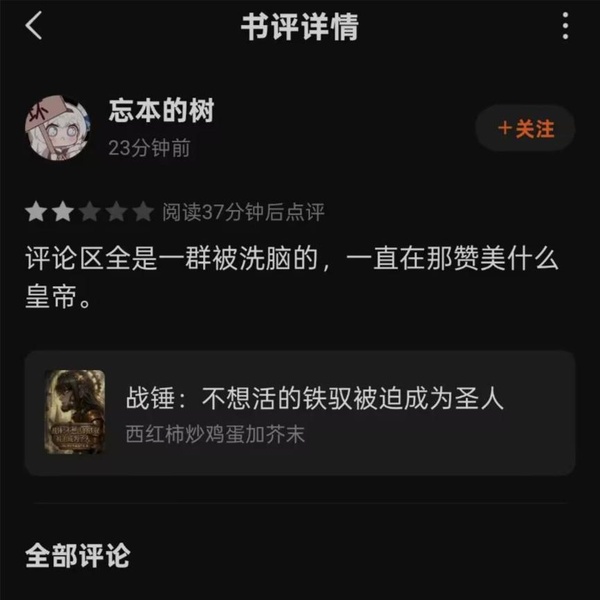The width and height of the screenshot is (600, 600).
Task: Open the book card 战锤：不想活的铁驭被迫成为圣人
Action: [x=300, y=412]
